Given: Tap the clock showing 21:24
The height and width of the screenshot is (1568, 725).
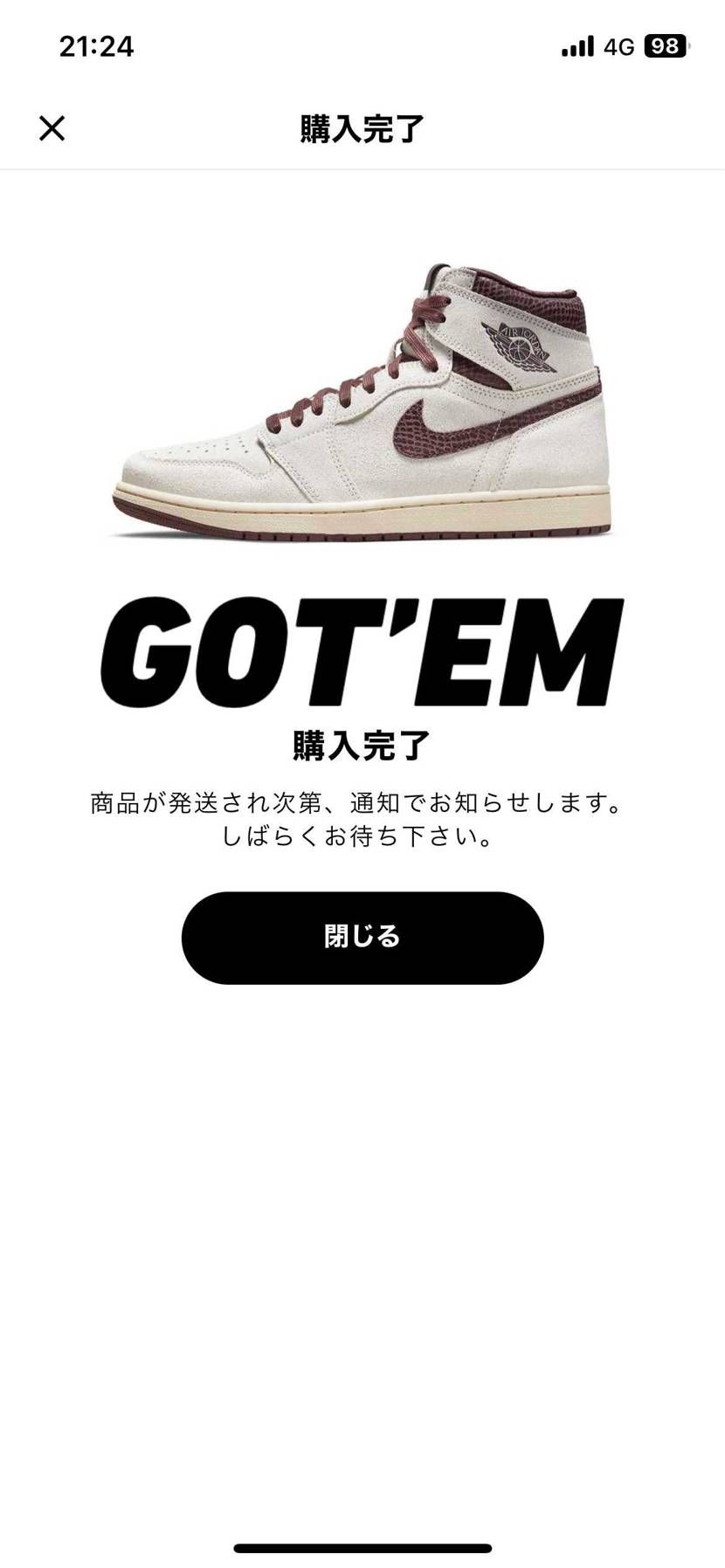Looking at the screenshot, I should point(98,46).
